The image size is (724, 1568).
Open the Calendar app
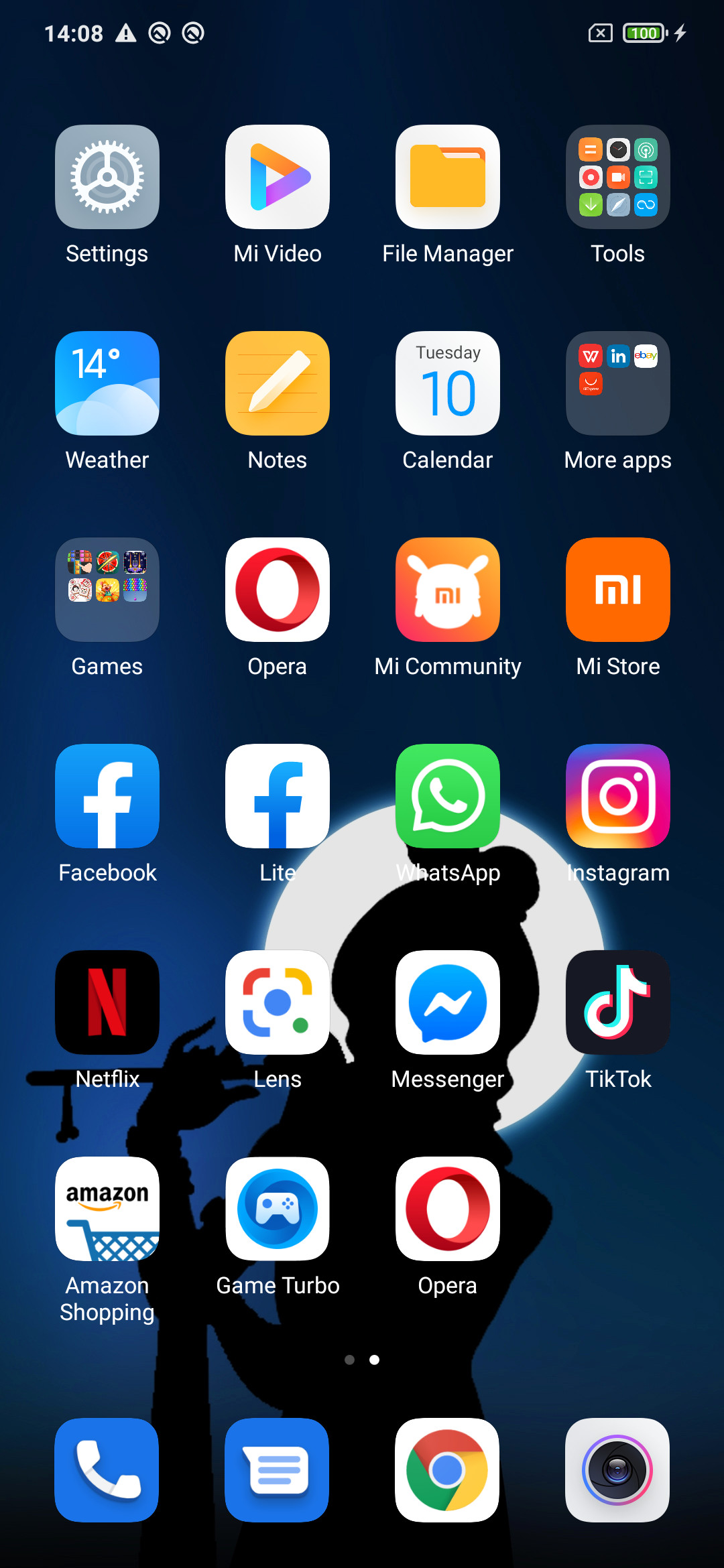(448, 383)
